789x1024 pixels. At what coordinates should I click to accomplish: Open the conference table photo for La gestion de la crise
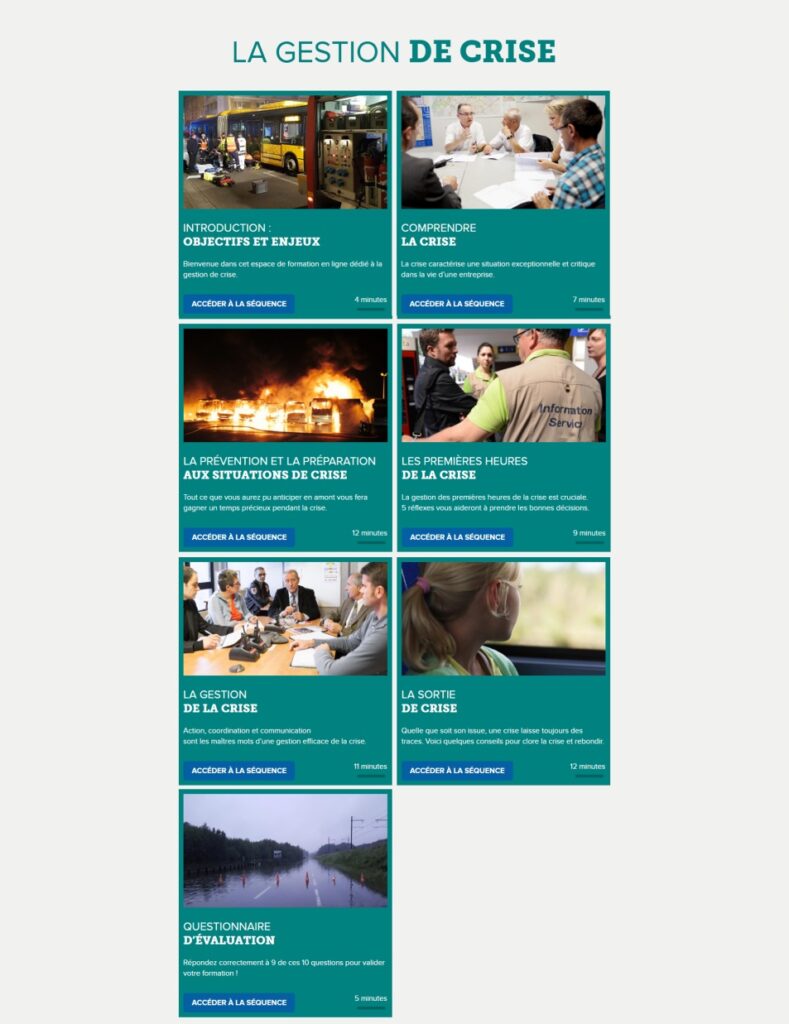pos(285,618)
